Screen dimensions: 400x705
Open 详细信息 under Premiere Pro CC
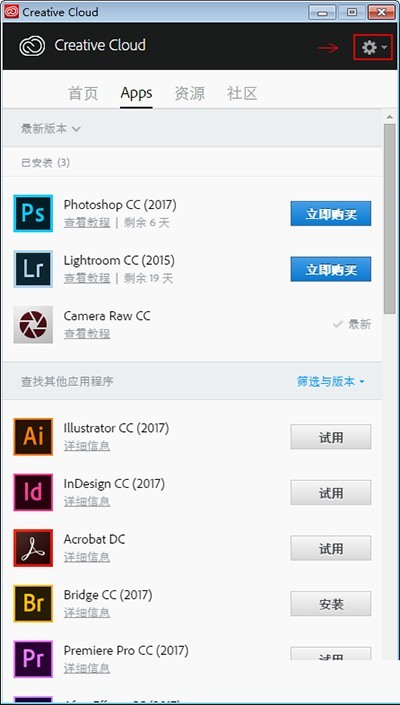[87, 668]
